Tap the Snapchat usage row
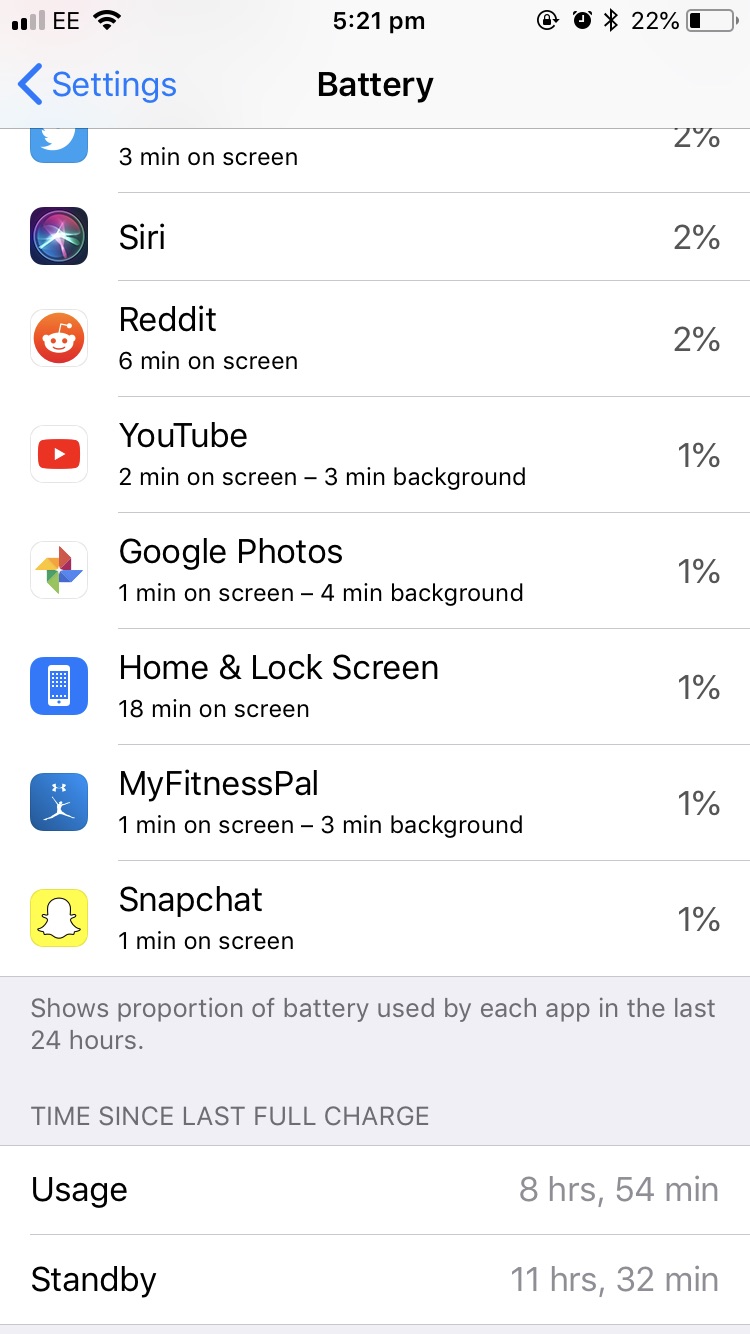Viewport: 750px width, 1334px height. 375,919
